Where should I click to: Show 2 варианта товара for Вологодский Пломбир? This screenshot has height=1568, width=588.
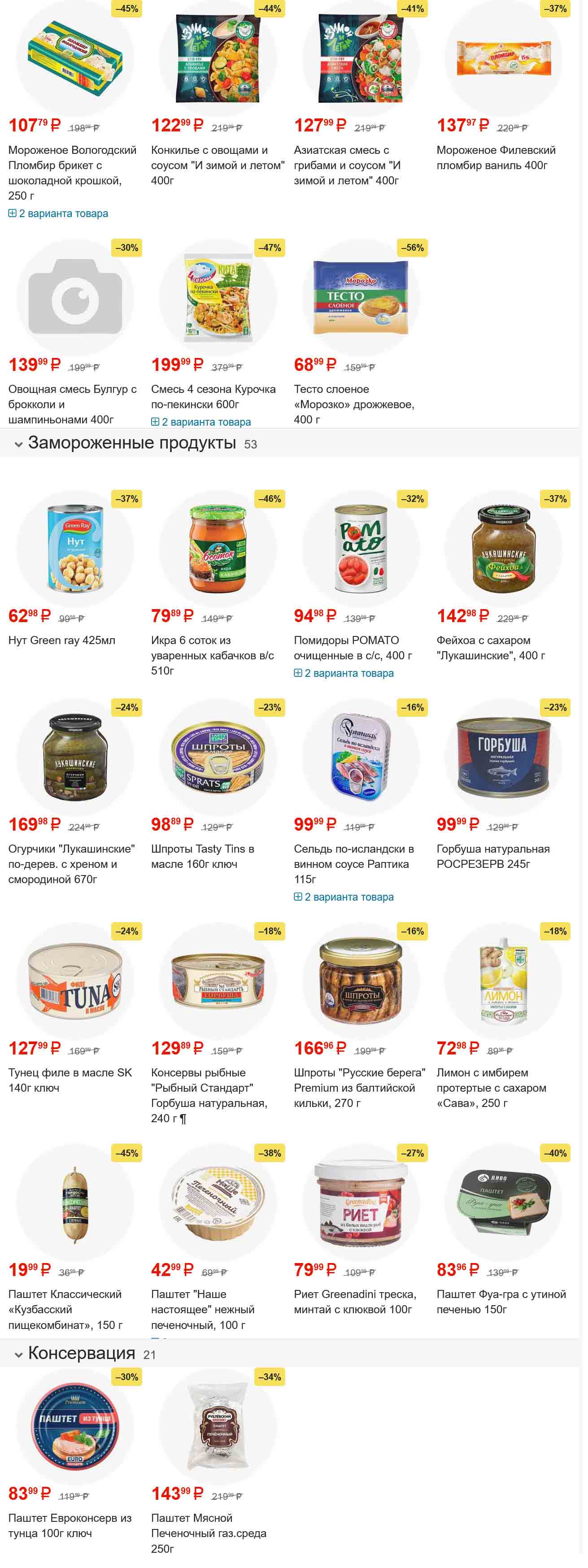63,213
